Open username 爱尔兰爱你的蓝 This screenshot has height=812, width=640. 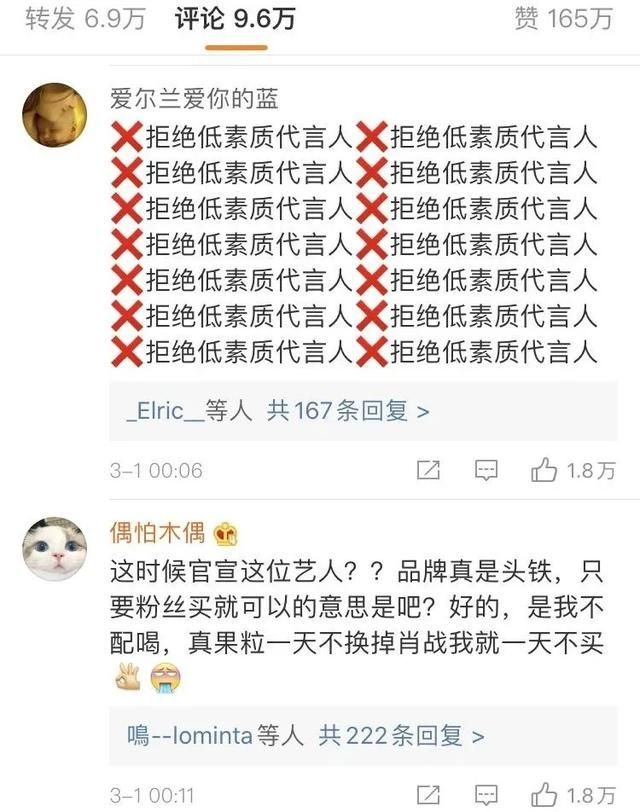[194, 98]
